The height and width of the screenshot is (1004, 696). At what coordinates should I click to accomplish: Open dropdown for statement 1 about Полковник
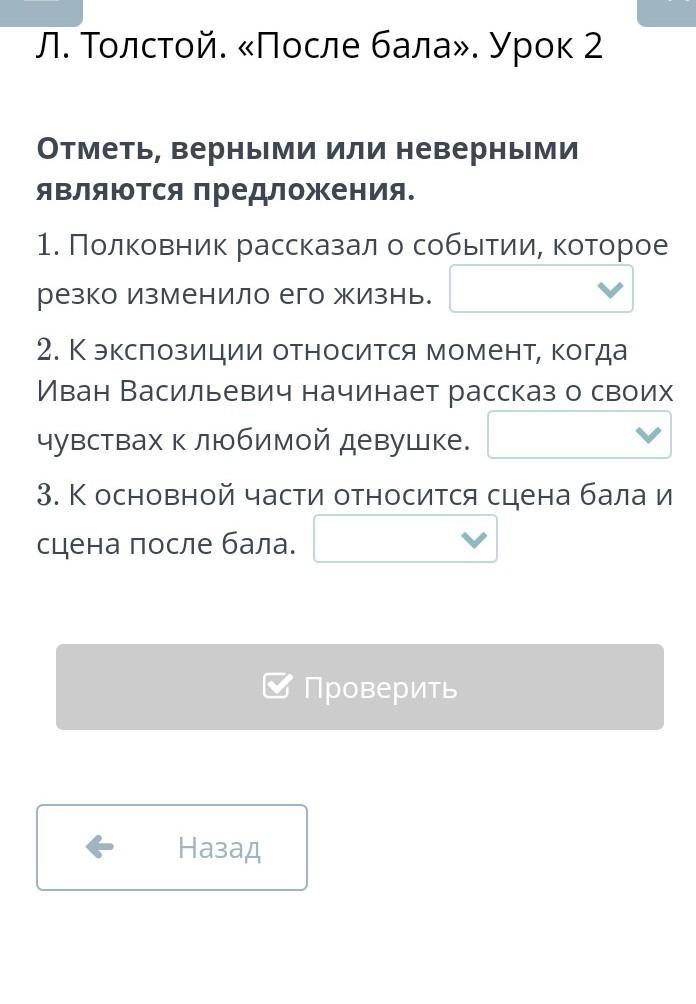(x=541, y=290)
